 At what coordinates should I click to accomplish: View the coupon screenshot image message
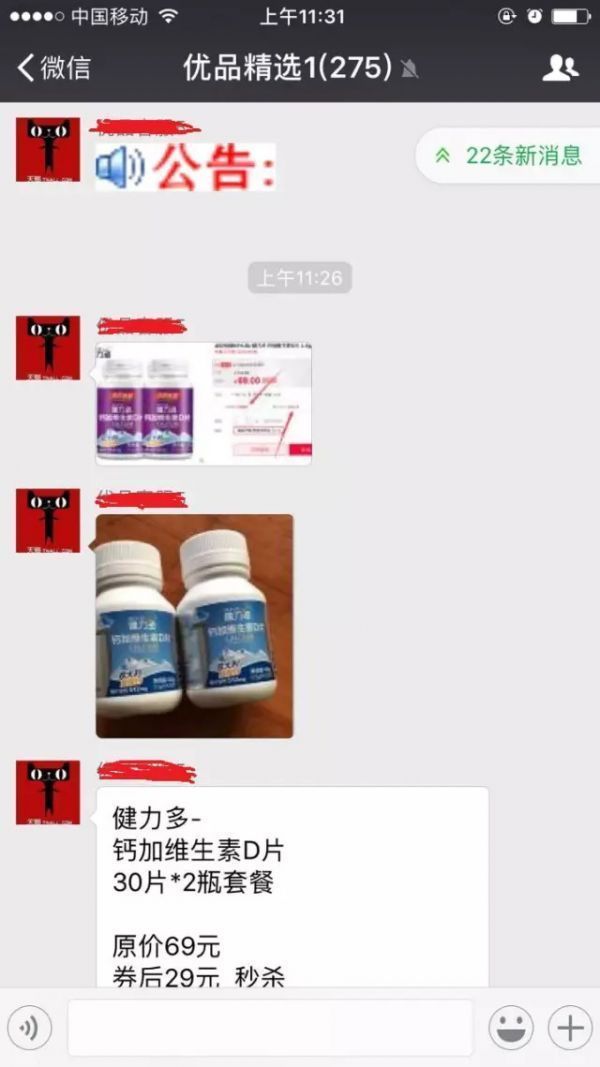(204, 403)
